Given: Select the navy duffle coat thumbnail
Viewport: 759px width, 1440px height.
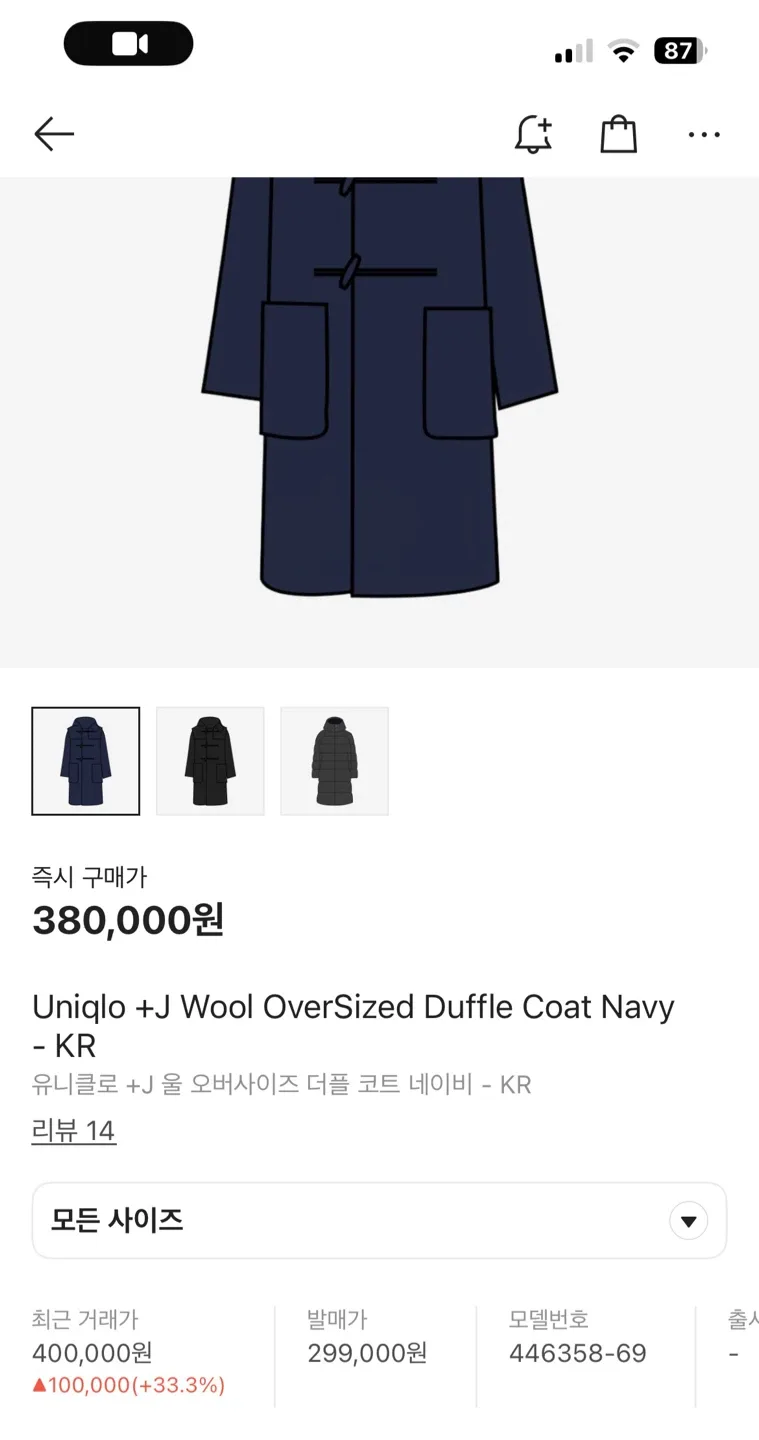Looking at the screenshot, I should coord(86,761).
